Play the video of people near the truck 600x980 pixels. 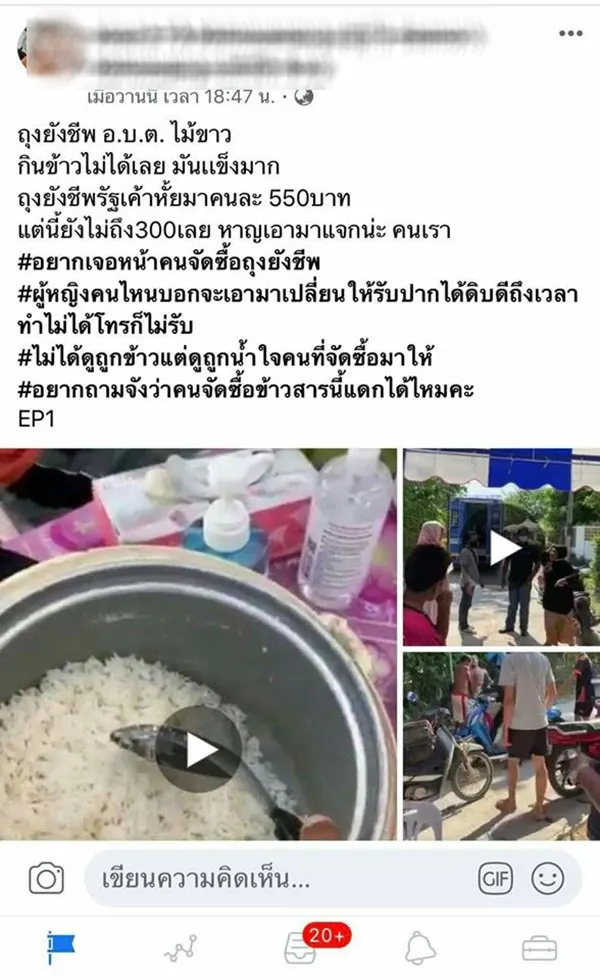pyautogui.click(x=504, y=547)
